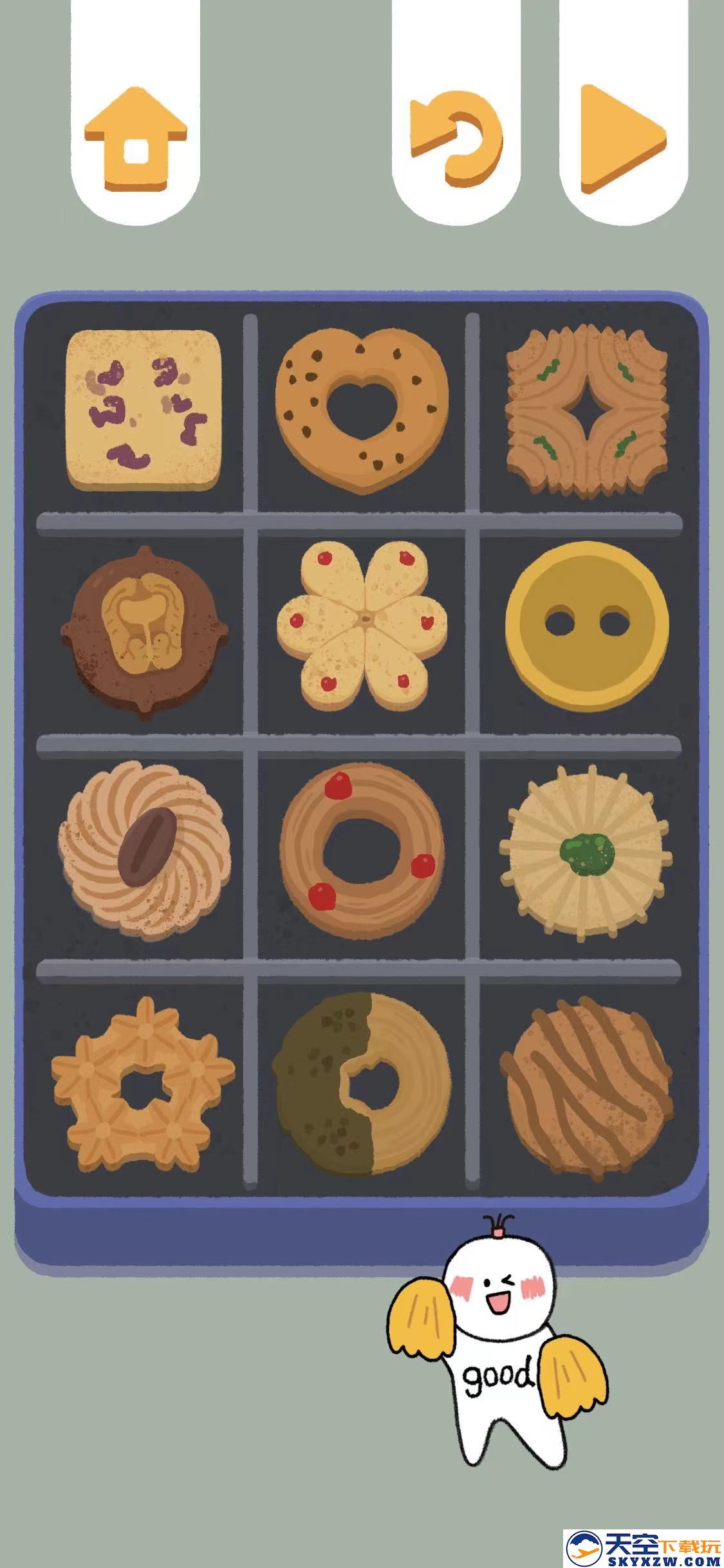The height and width of the screenshot is (1568, 724).
Task: Return to the home menu
Action: pyautogui.click(x=135, y=140)
